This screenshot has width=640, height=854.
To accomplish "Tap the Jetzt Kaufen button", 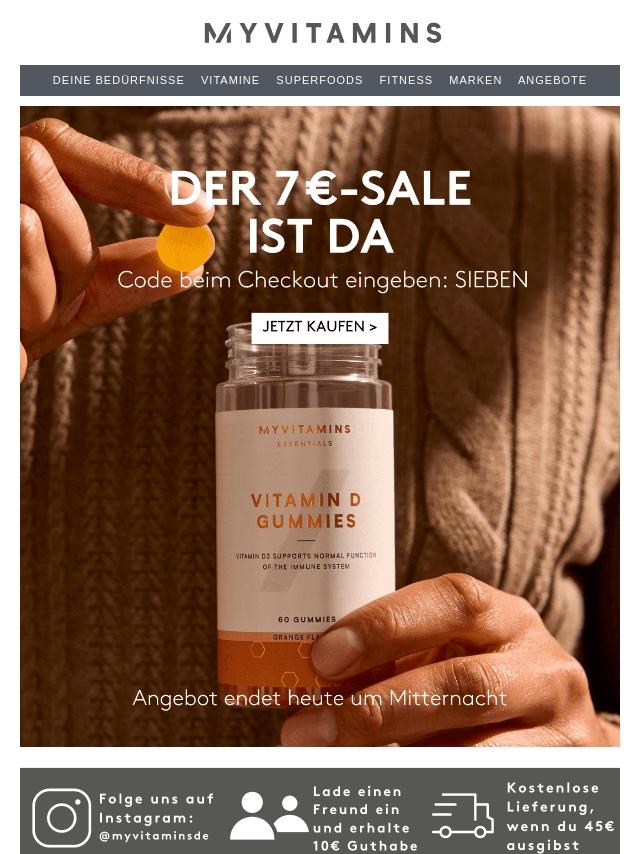I will (320, 327).
